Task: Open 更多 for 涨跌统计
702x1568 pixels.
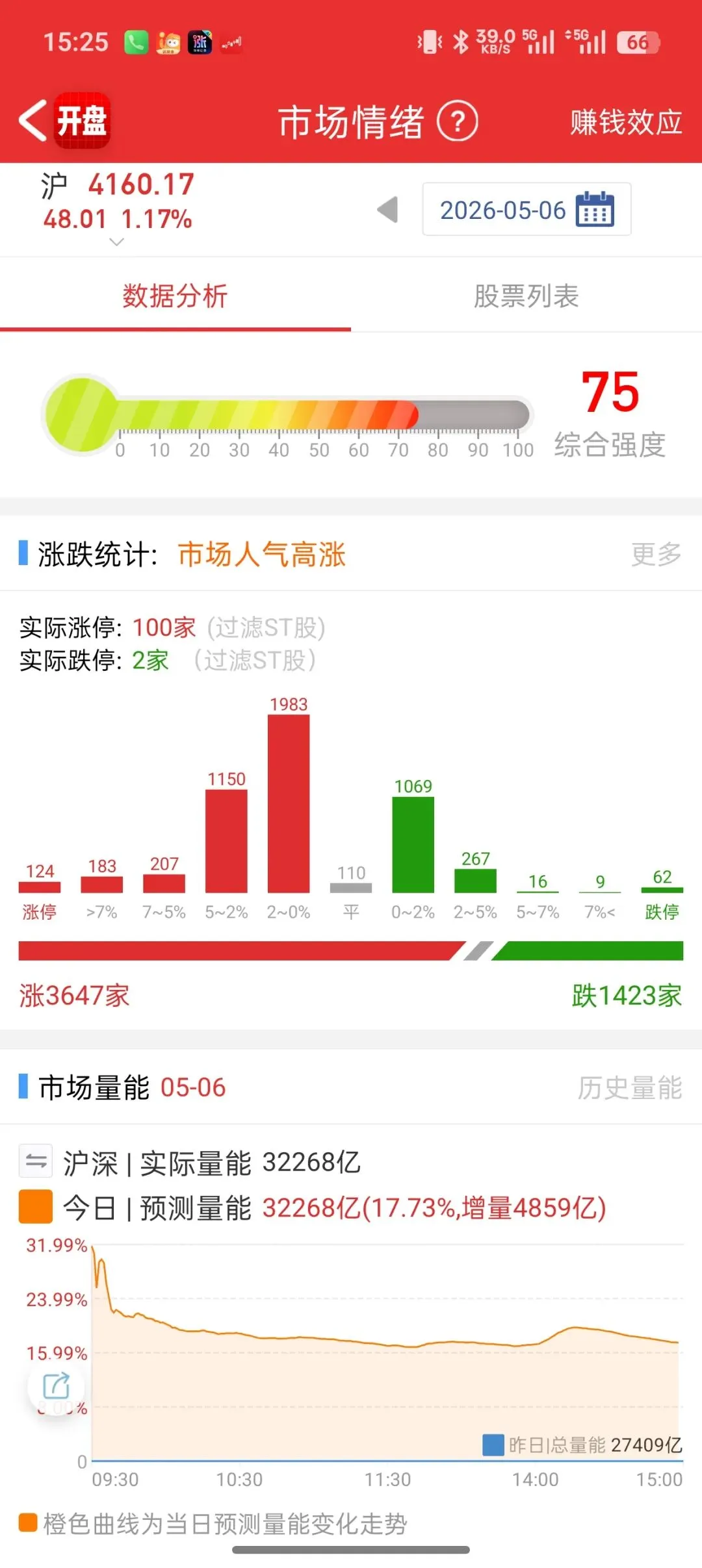Action: pos(656,554)
